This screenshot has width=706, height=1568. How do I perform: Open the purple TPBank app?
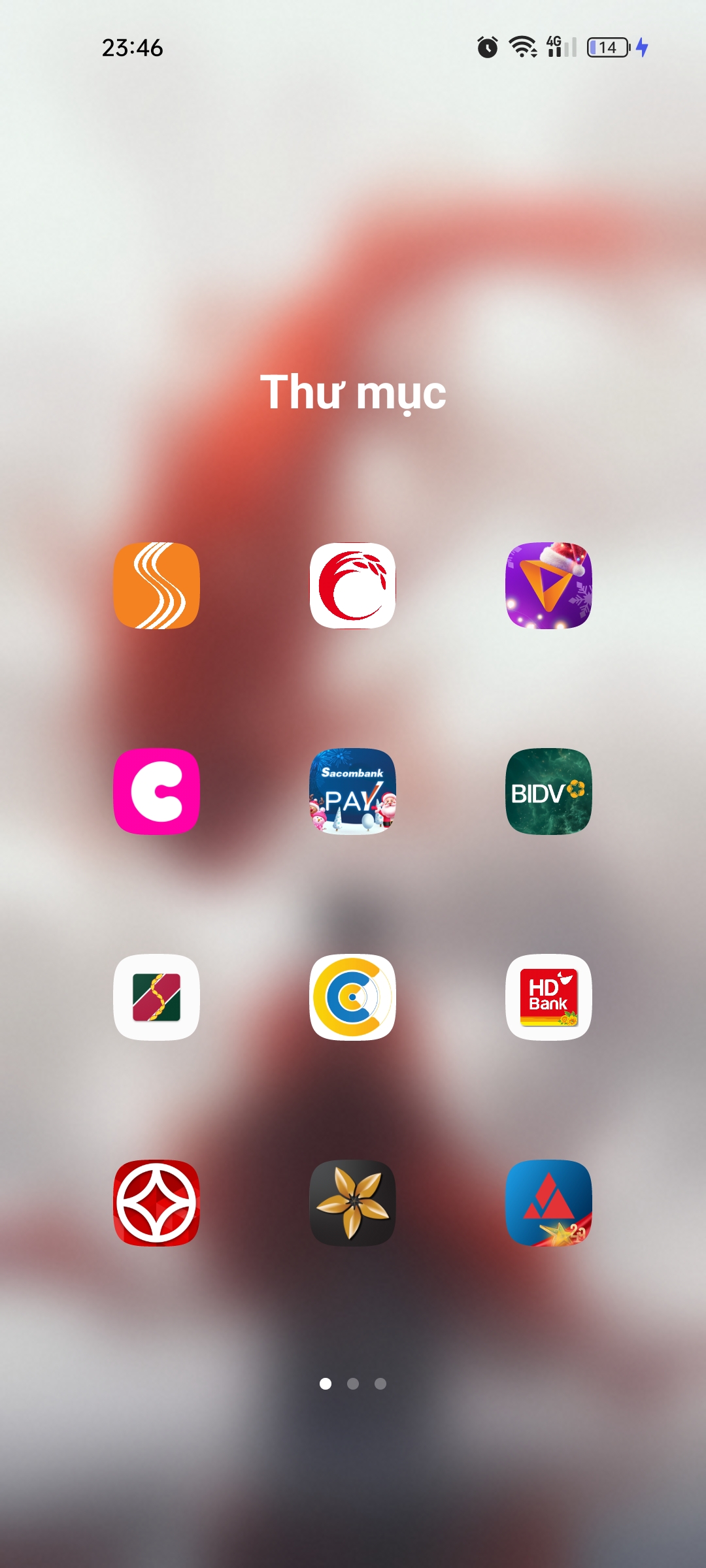(x=548, y=585)
